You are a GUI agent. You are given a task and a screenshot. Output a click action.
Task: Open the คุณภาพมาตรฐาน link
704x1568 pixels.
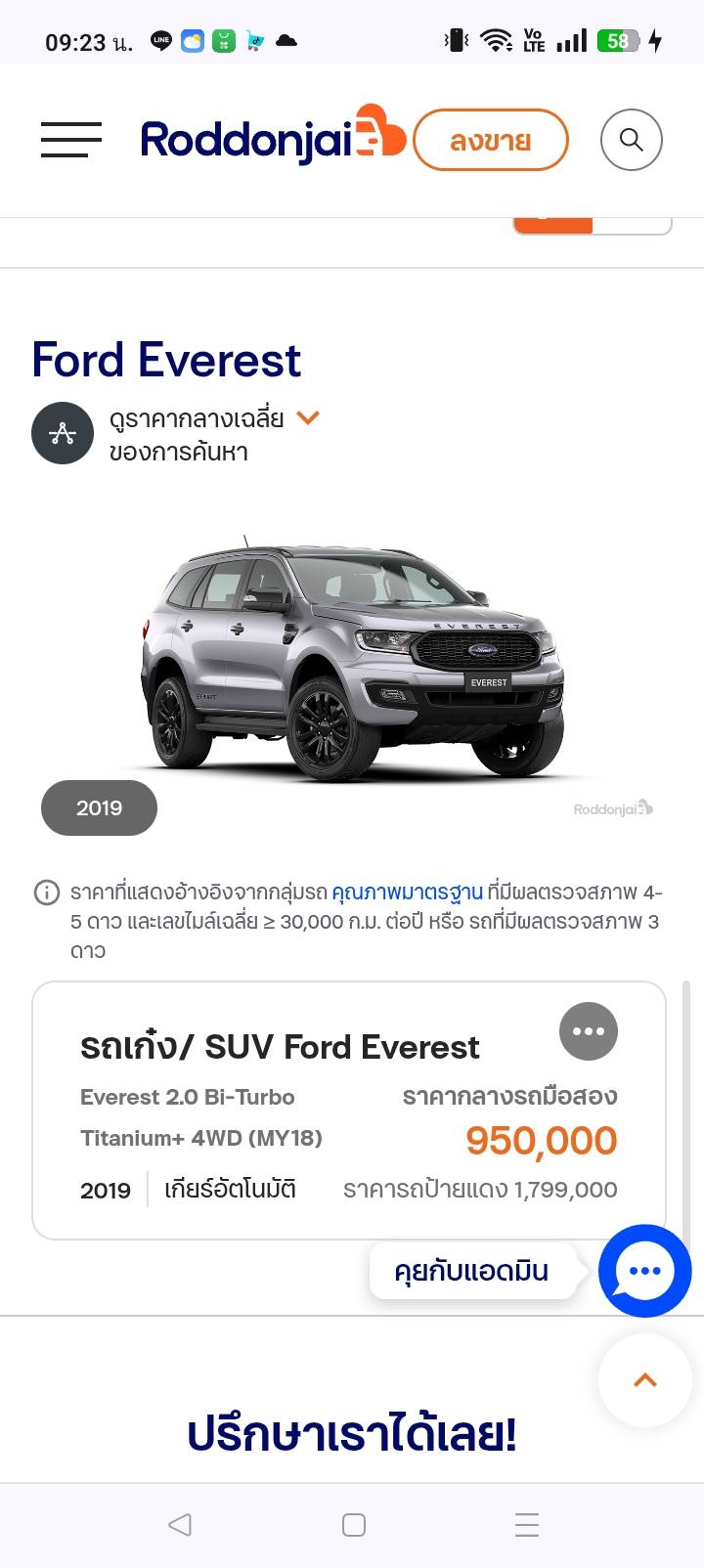click(407, 892)
